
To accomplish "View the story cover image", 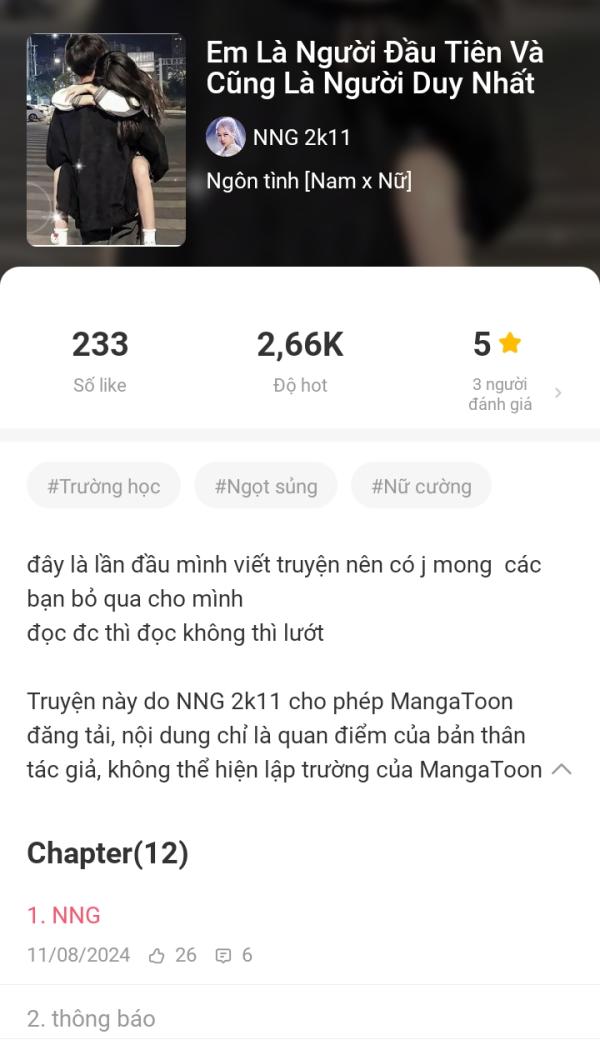I will tap(106, 140).
